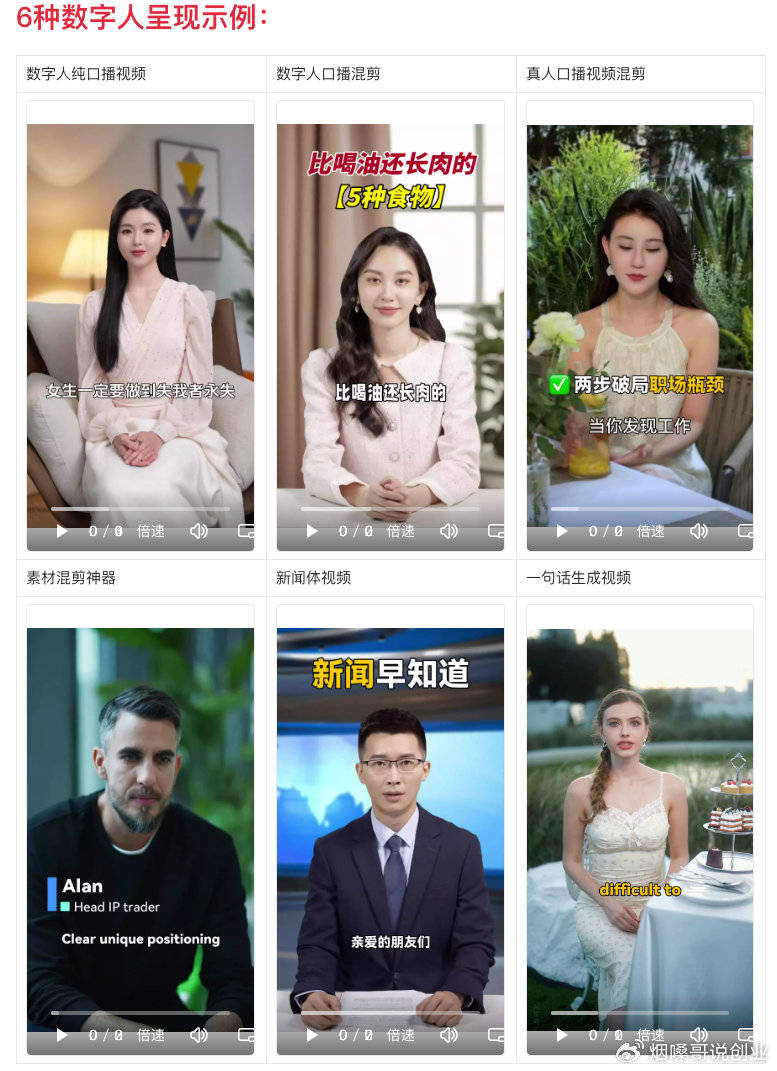Play the 一句话生成视频 video
This screenshot has width=777, height=1071.
(562, 1035)
